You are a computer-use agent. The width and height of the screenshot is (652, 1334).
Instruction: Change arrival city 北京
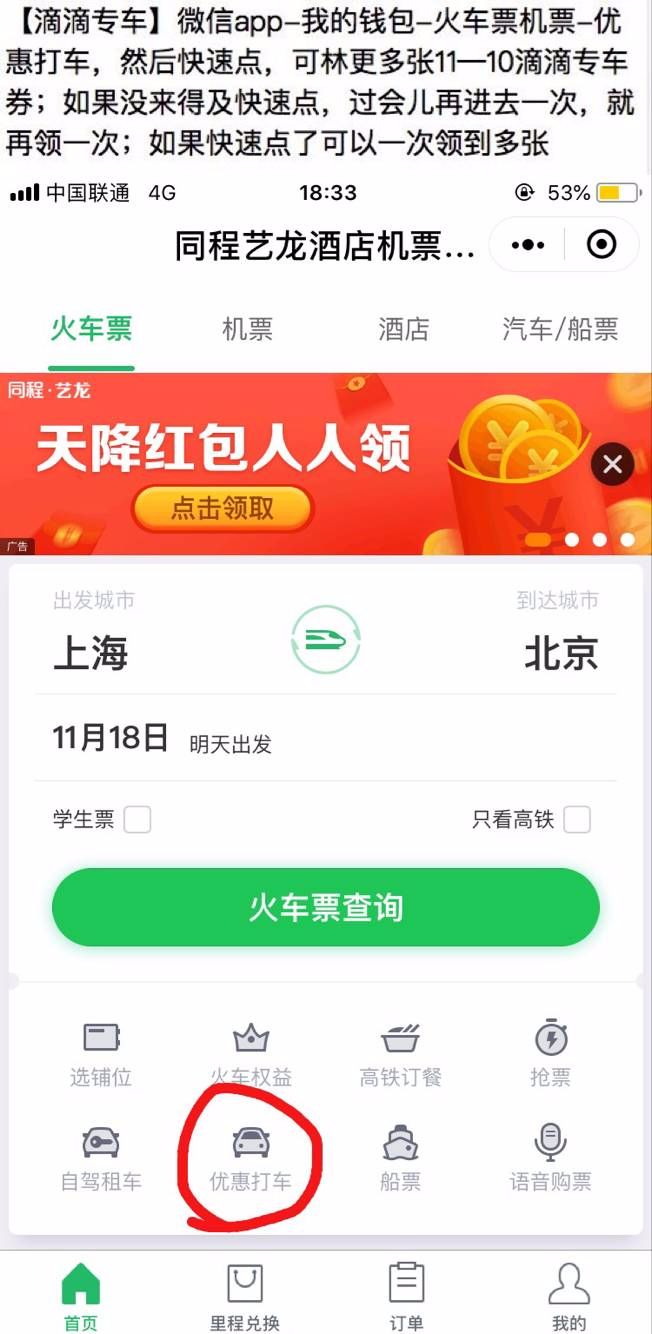click(561, 653)
